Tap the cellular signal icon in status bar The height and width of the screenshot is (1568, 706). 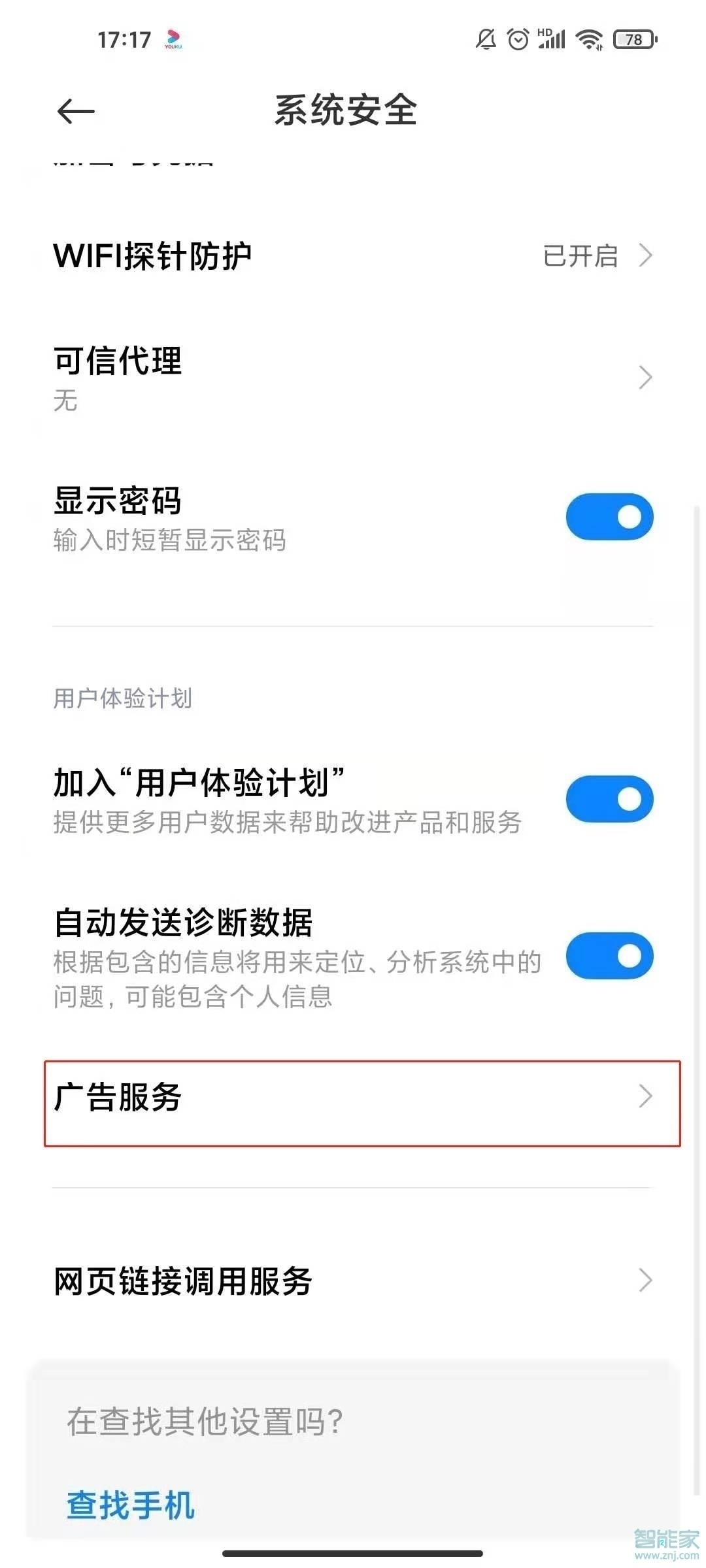(x=555, y=41)
